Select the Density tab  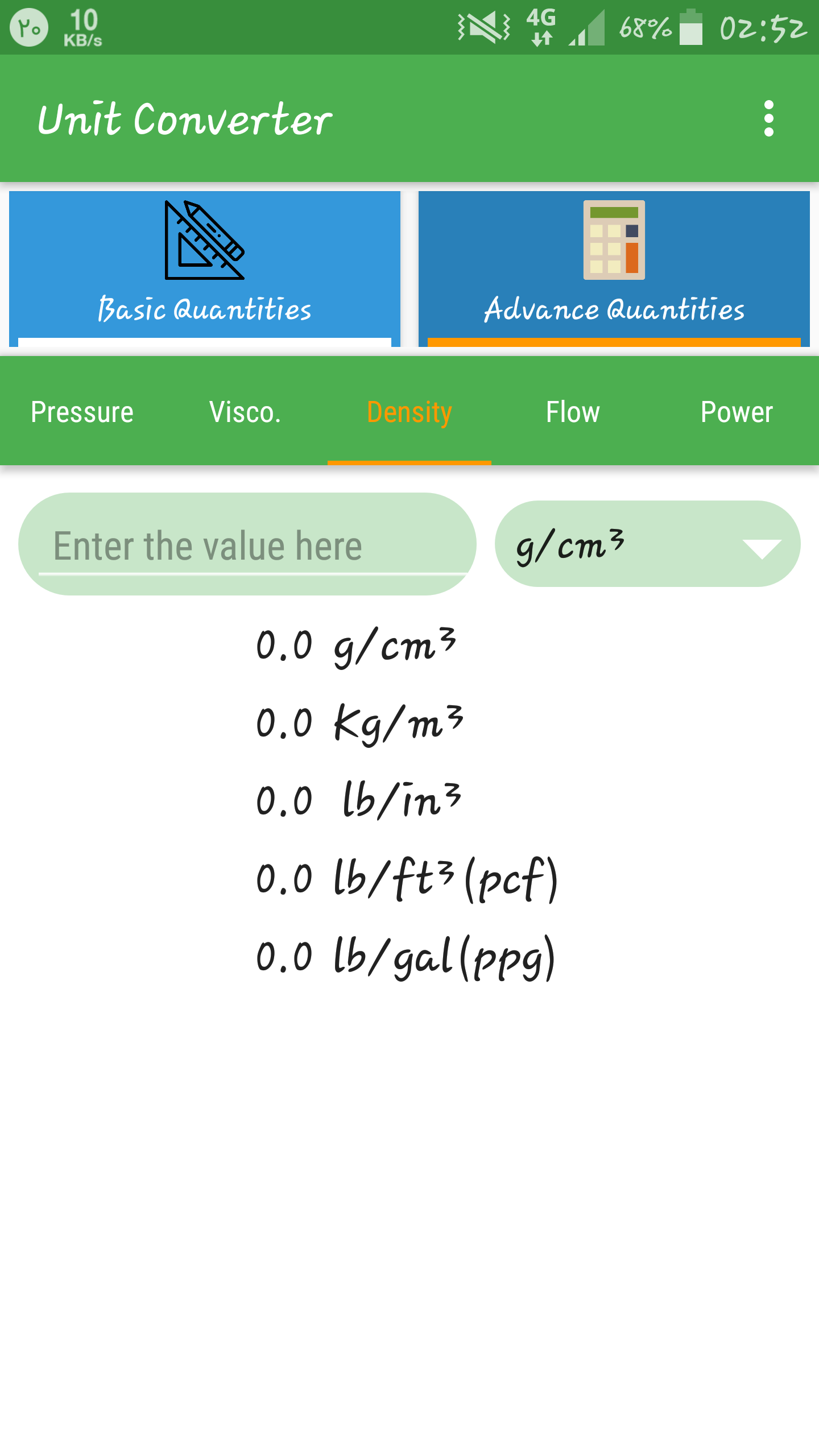click(x=409, y=412)
